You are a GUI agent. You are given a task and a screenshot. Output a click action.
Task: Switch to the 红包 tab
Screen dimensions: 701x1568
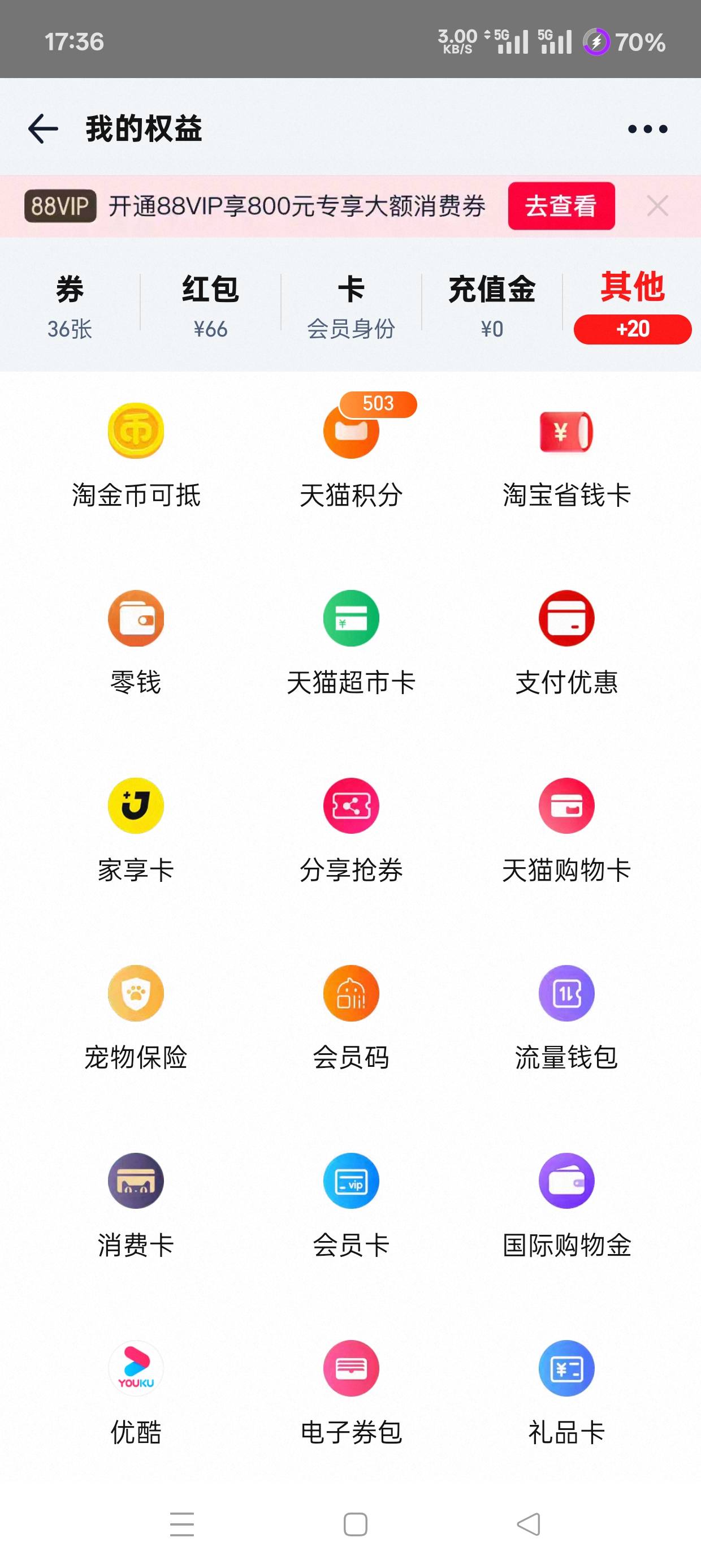(210, 305)
